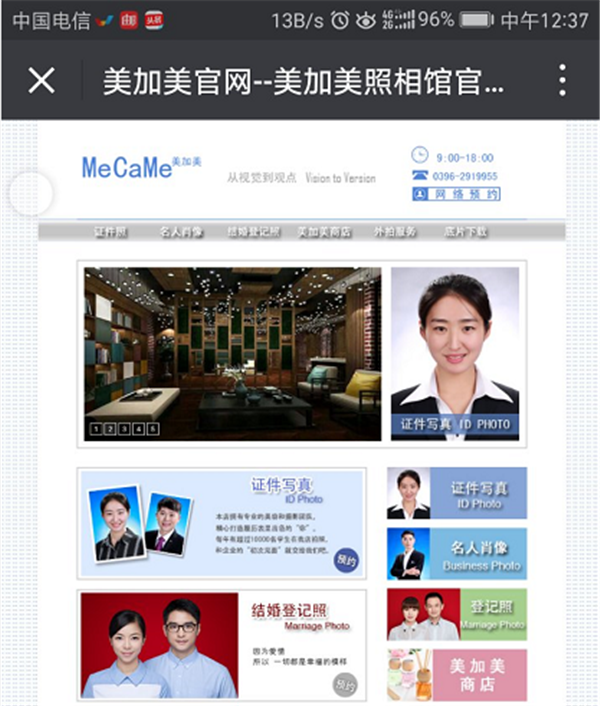Open the 结婚登记照 nav section

pos(253,232)
